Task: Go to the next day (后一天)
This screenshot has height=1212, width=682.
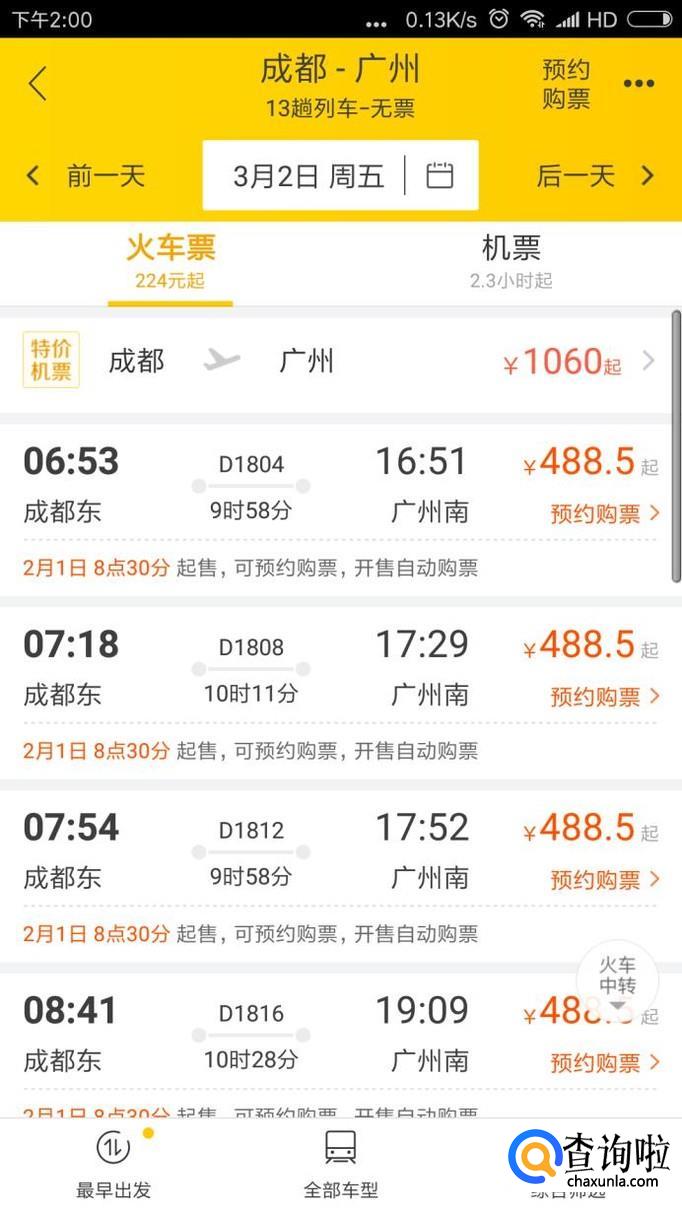Action: [x=595, y=176]
